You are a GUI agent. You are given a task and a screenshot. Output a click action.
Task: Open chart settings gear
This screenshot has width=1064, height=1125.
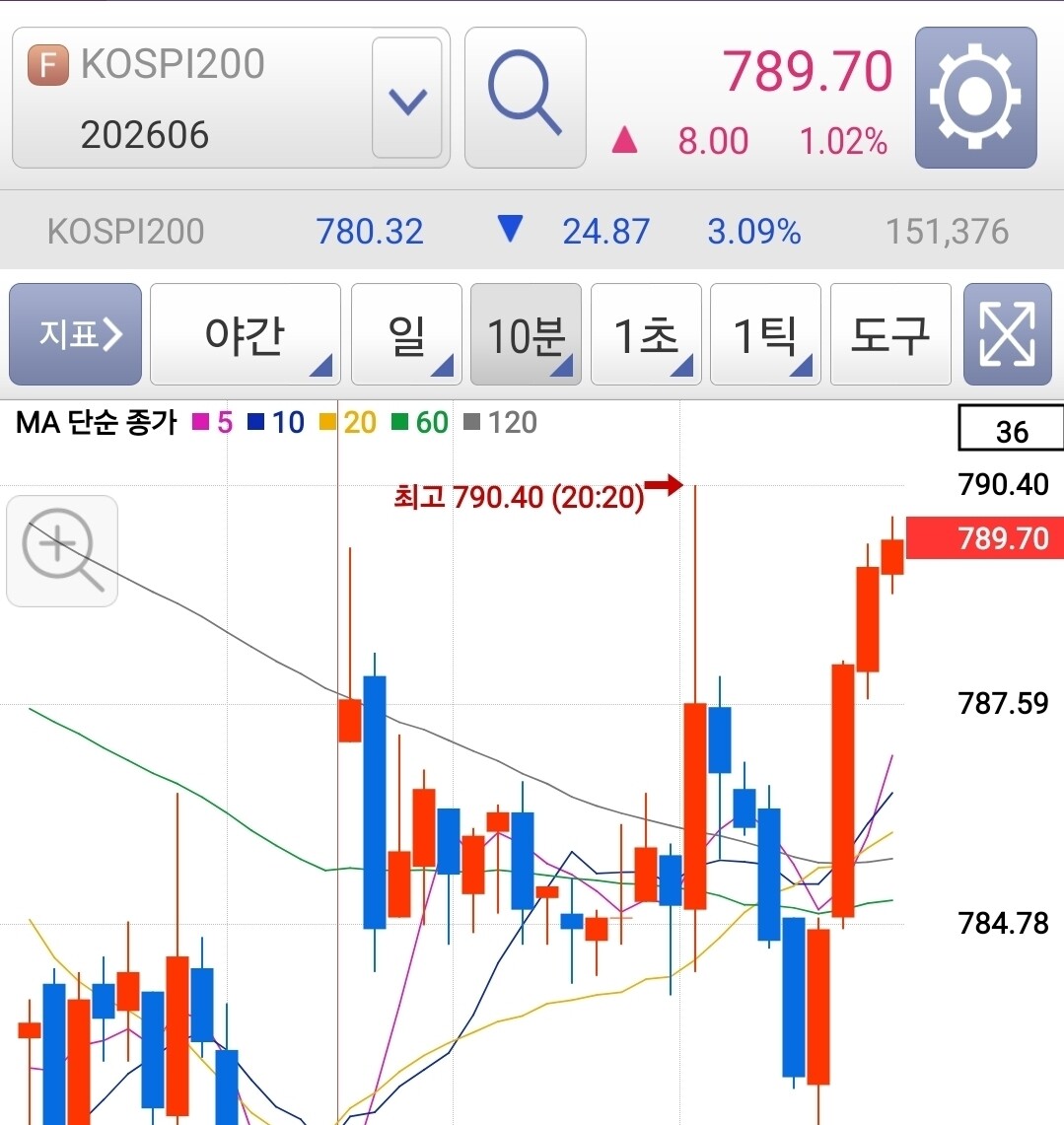975,99
